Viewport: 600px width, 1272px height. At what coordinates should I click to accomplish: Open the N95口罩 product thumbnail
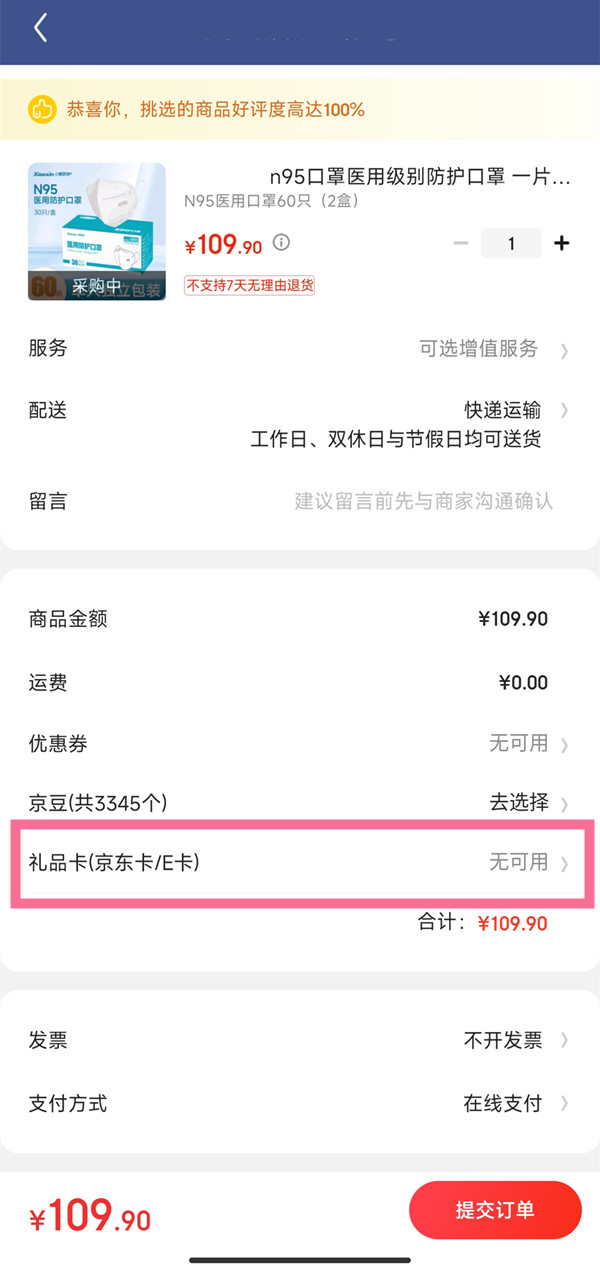click(97, 232)
